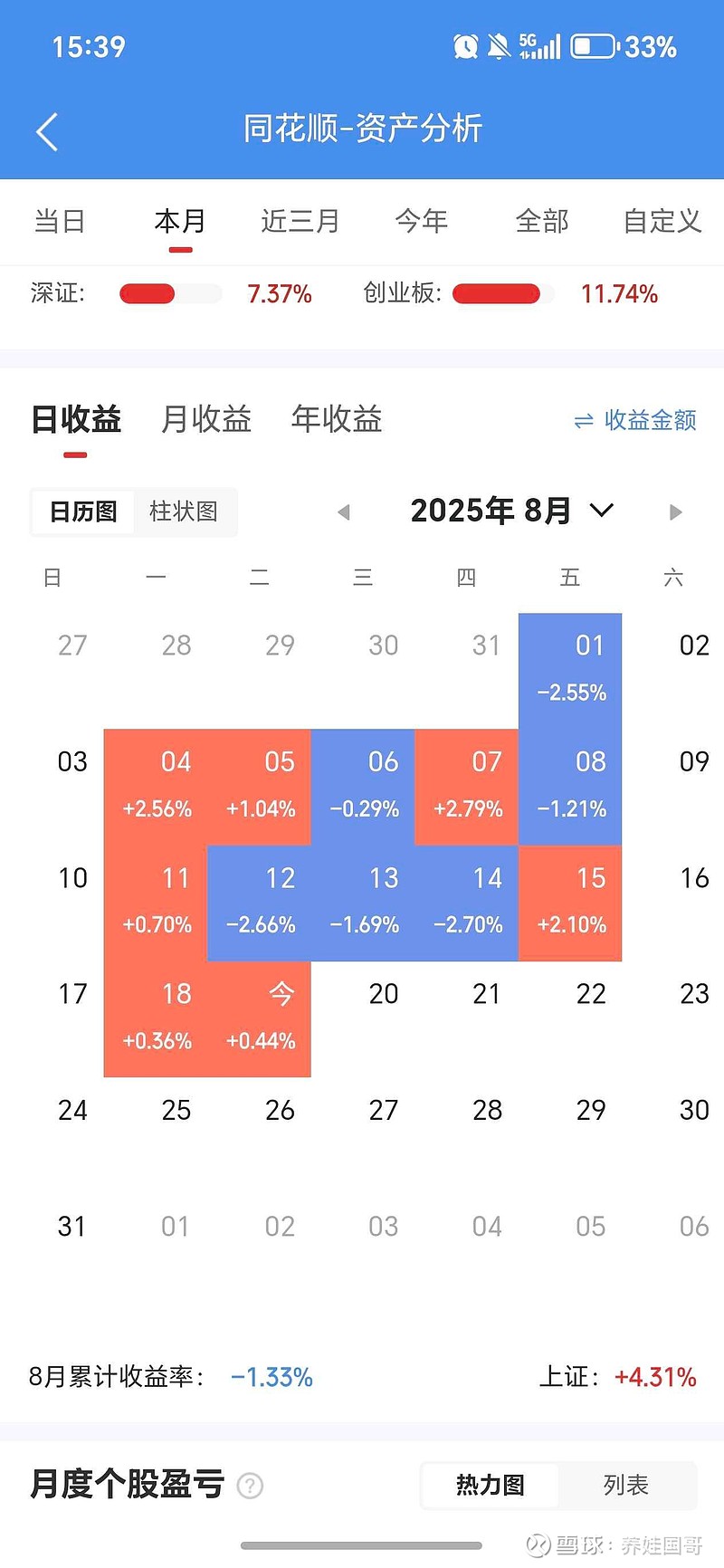Open the August 14 −2.70% day
The image size is (724, 1568).
coord(467,904)
